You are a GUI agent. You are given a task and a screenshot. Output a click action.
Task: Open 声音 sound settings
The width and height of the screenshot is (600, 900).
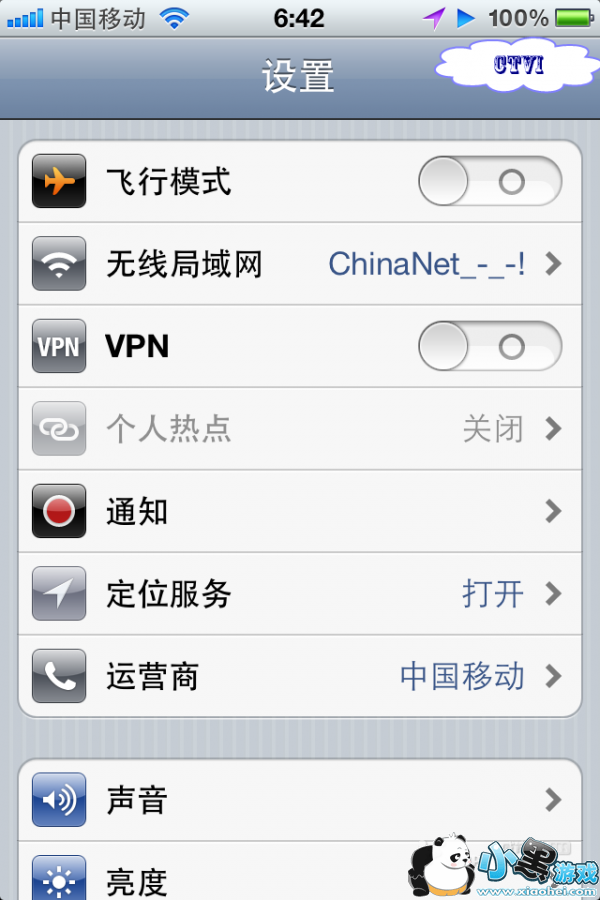click(300, 800)
